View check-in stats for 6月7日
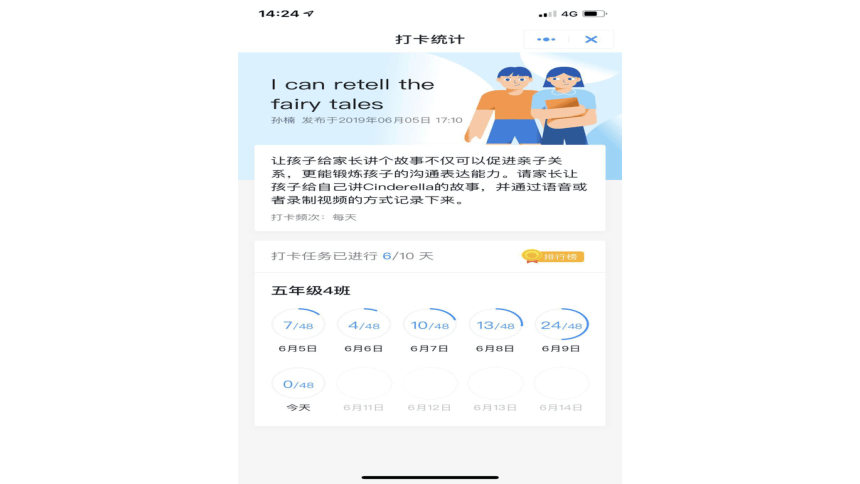 [x=430, y=325]
